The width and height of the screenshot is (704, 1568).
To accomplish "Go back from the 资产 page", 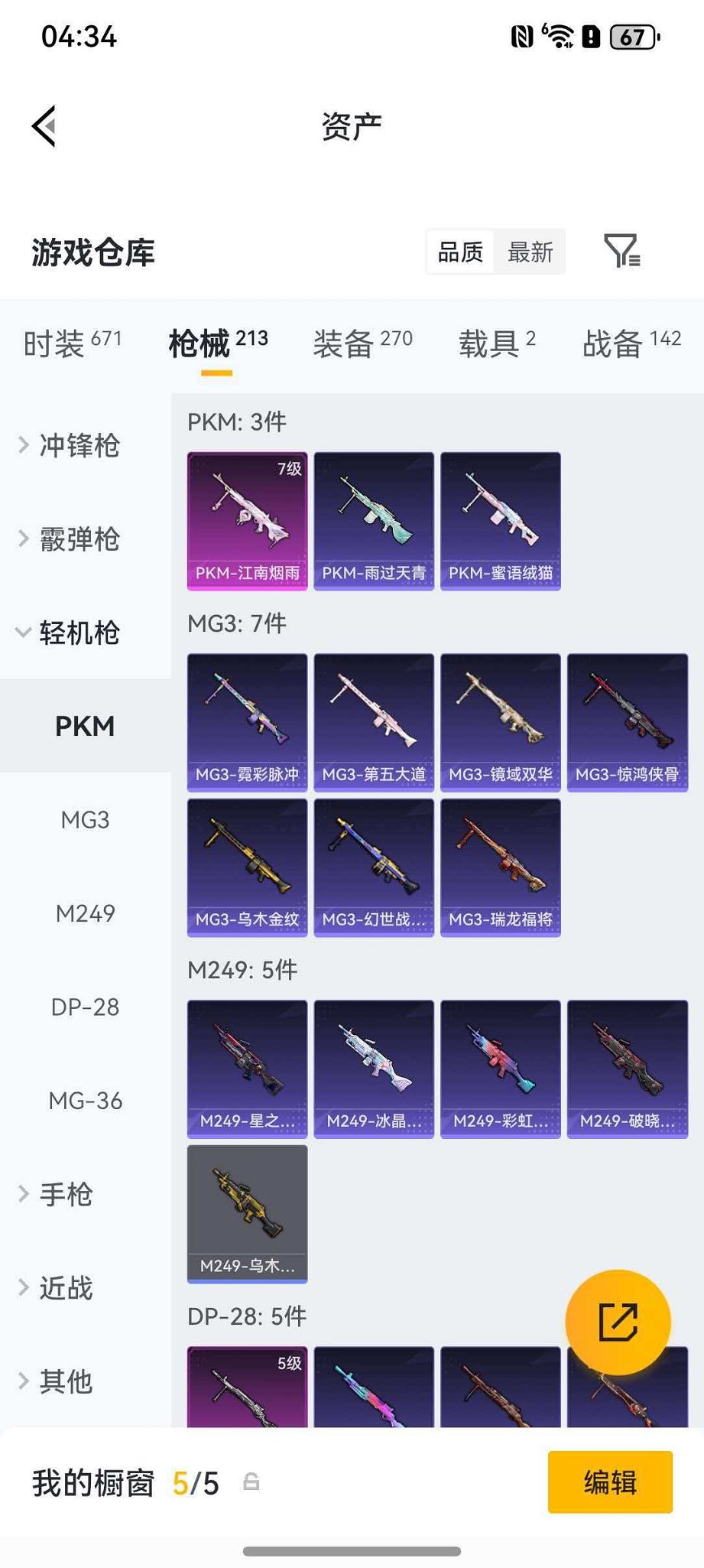I will pos(44,126).
